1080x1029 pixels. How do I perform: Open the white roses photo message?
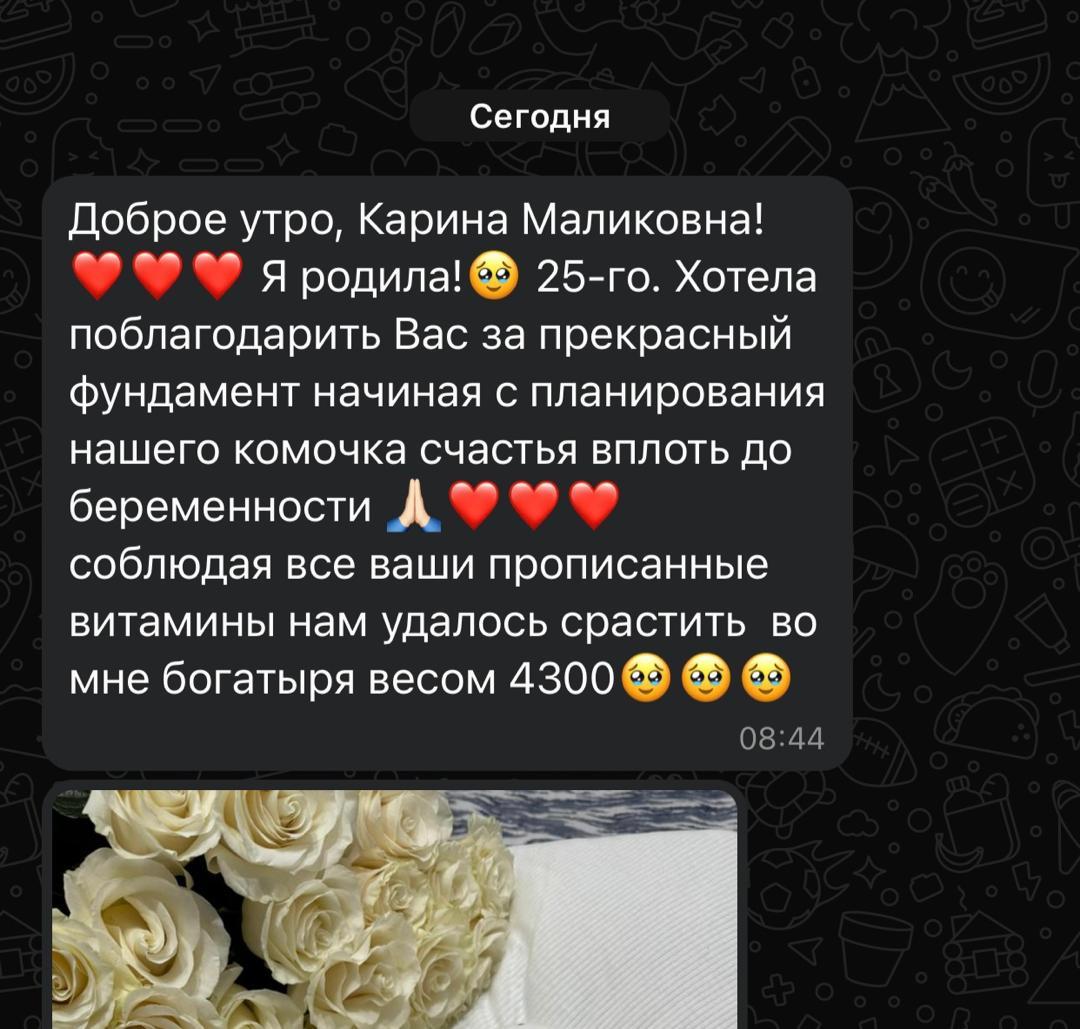(x=394, y=907)
